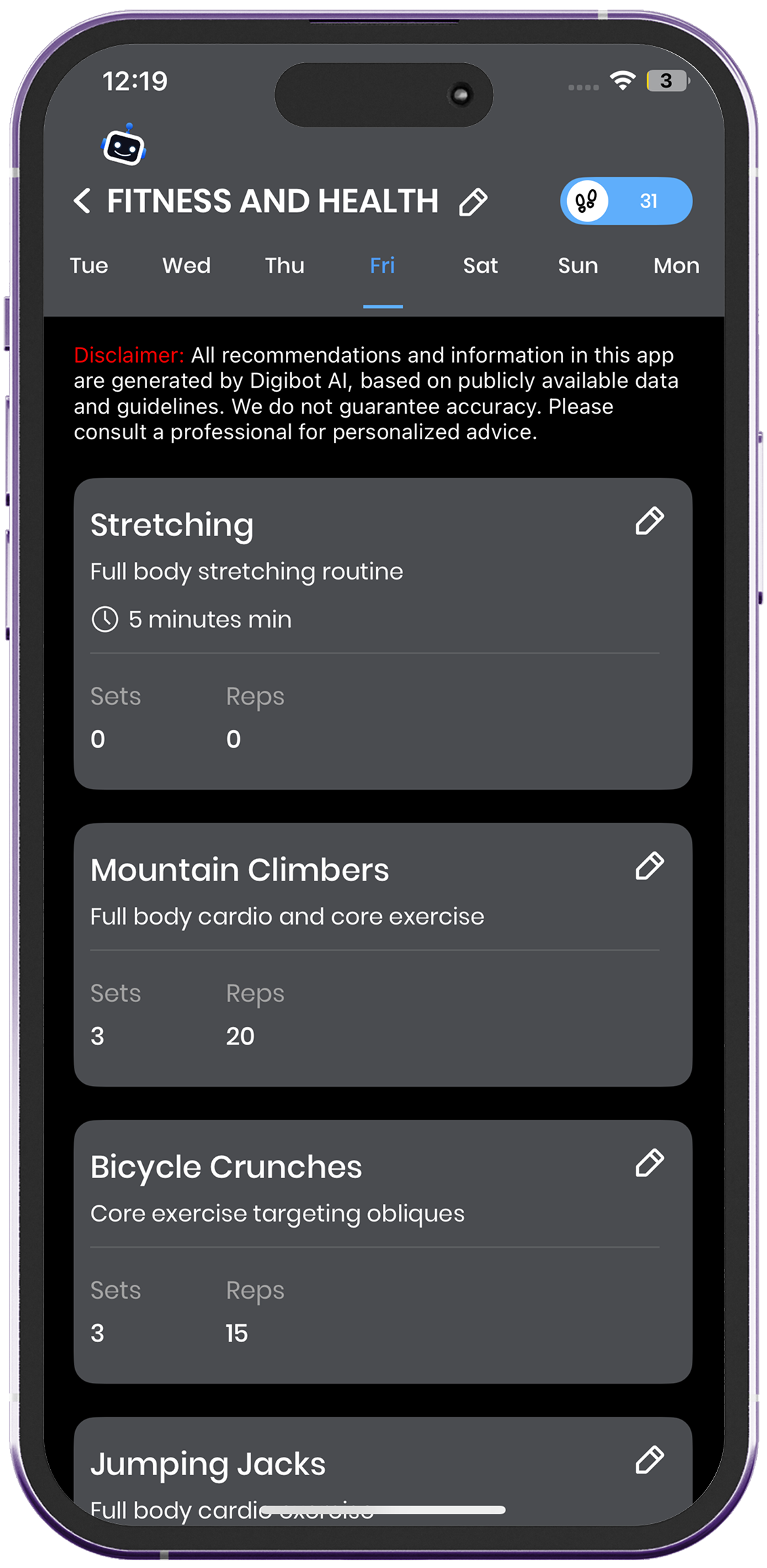Edit the Jumping Jacks exercise
767x1568 pixels.
(x=649, y=1460)
